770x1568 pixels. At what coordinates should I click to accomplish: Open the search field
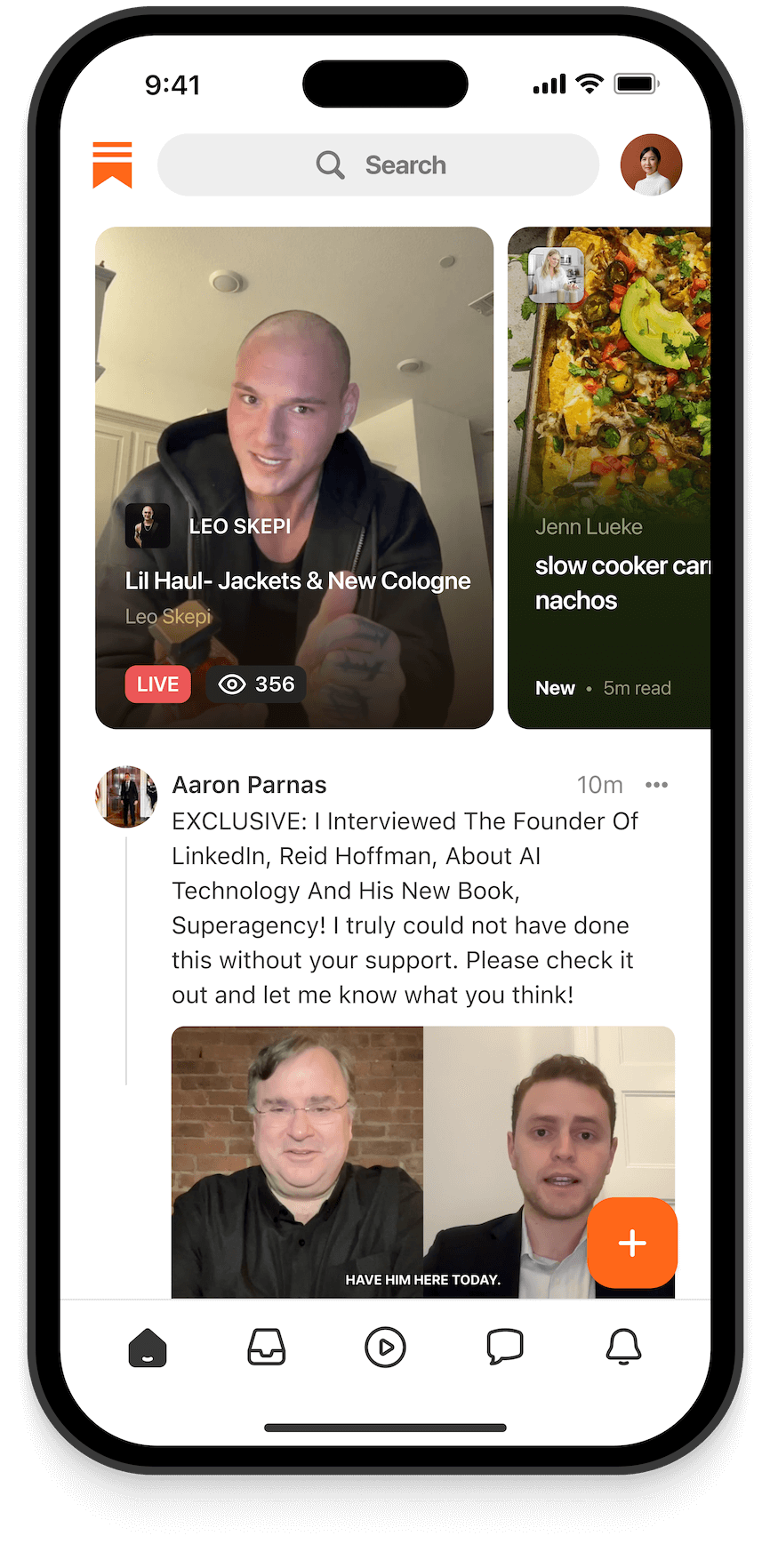(379, 165)
